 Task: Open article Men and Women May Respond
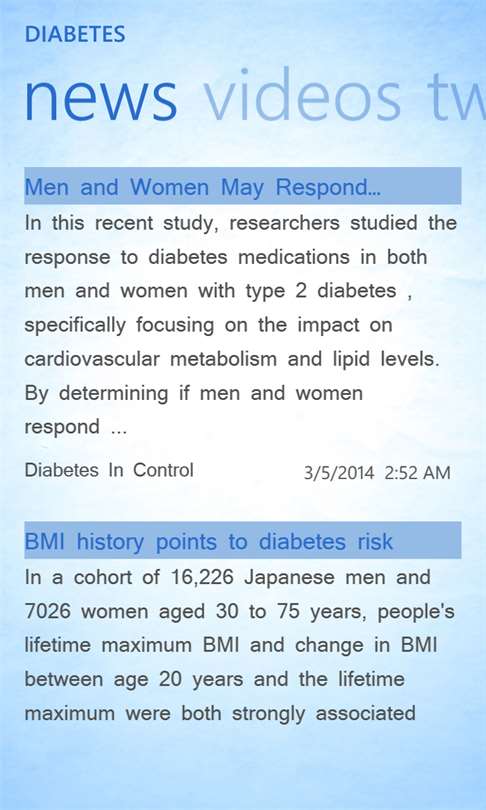(242, 186)
